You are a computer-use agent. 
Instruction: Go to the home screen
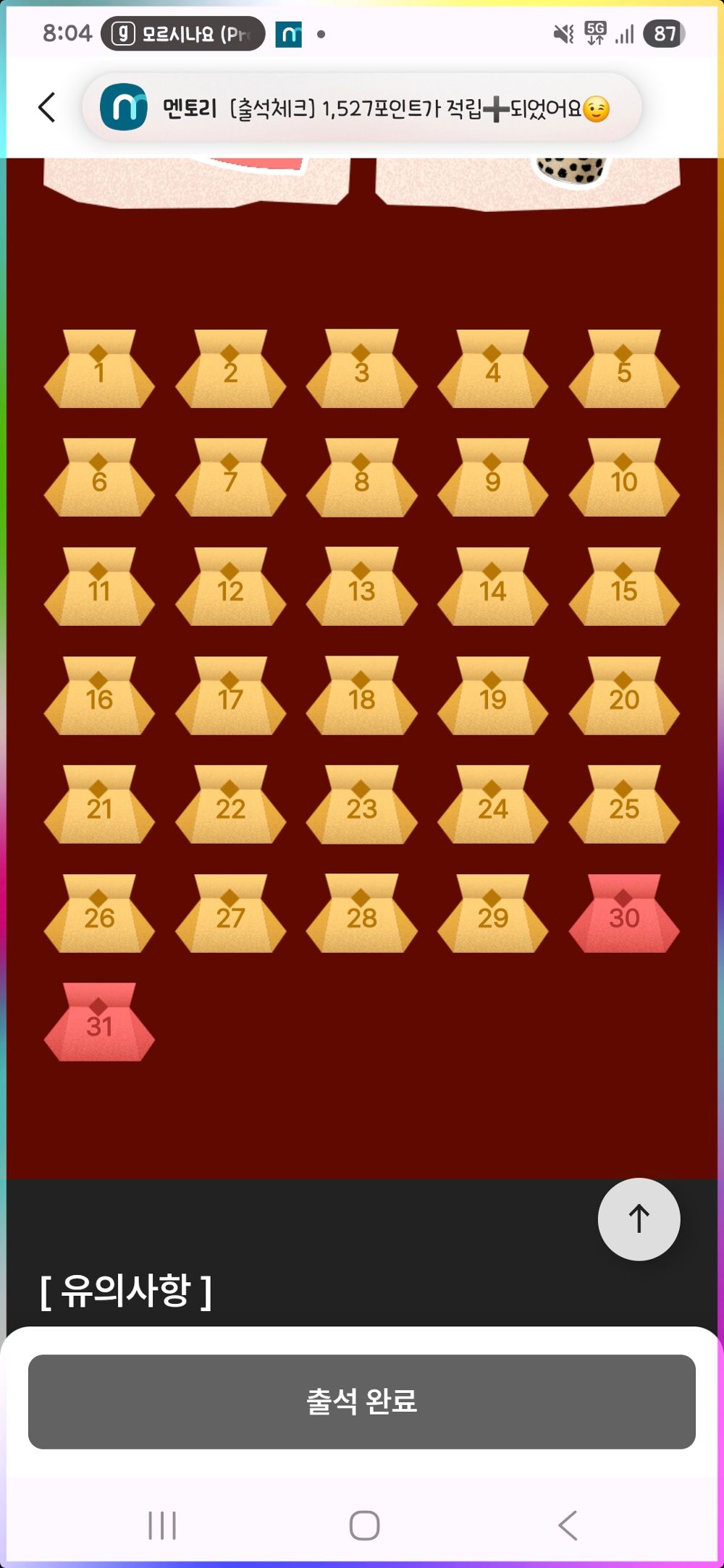364,1526
